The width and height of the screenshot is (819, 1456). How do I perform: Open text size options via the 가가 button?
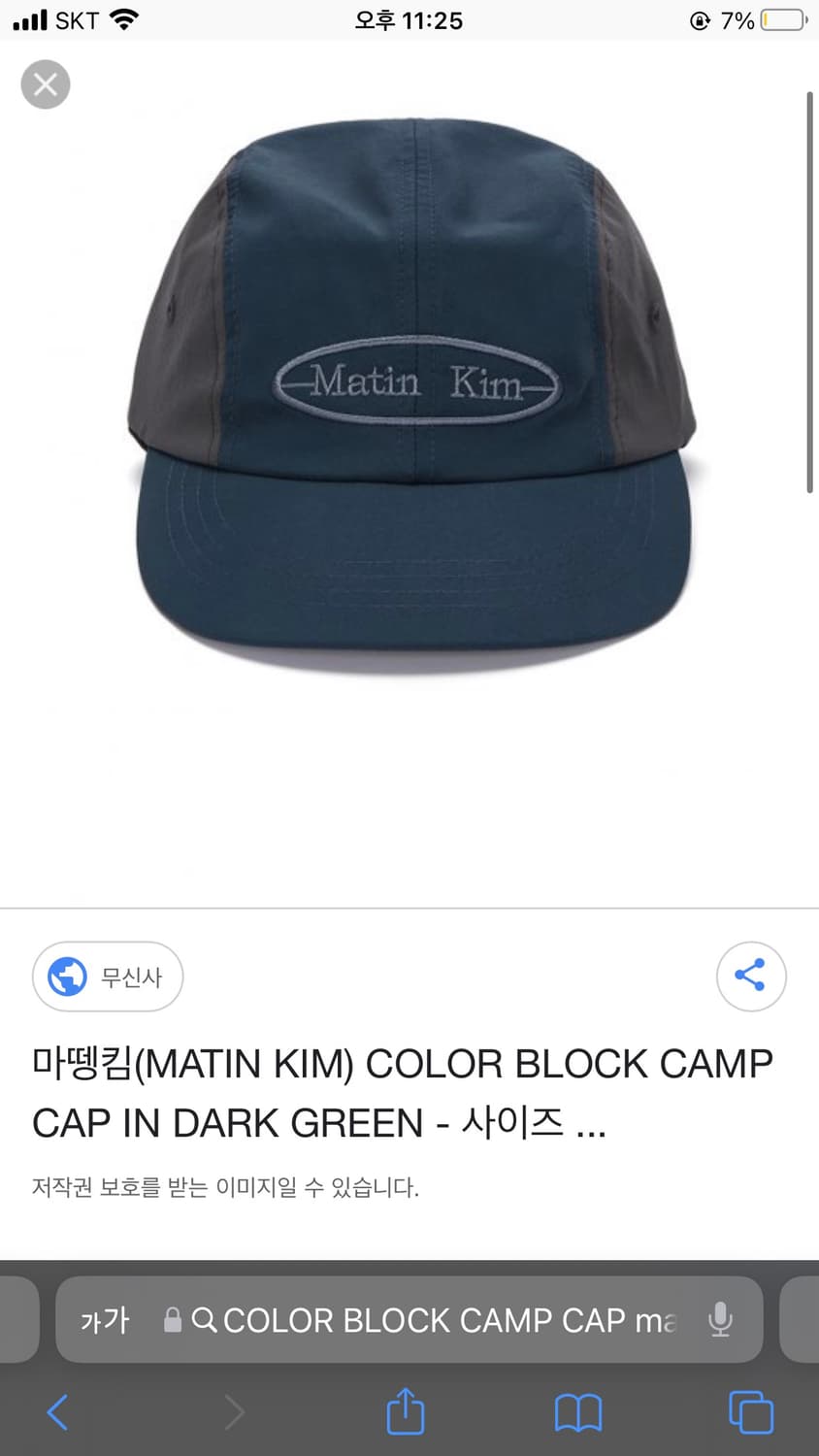point(105,1320)
